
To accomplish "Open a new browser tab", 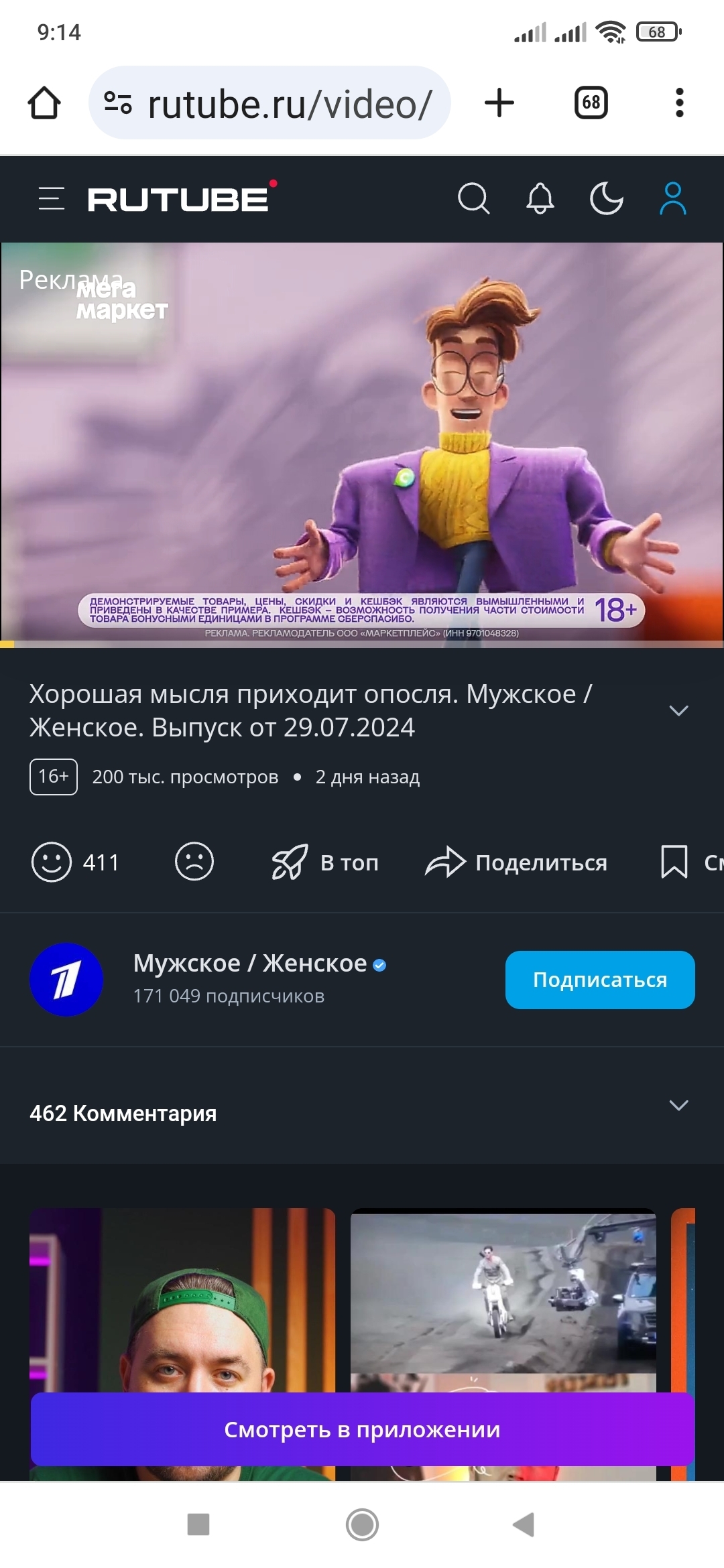I will (499, 103).
